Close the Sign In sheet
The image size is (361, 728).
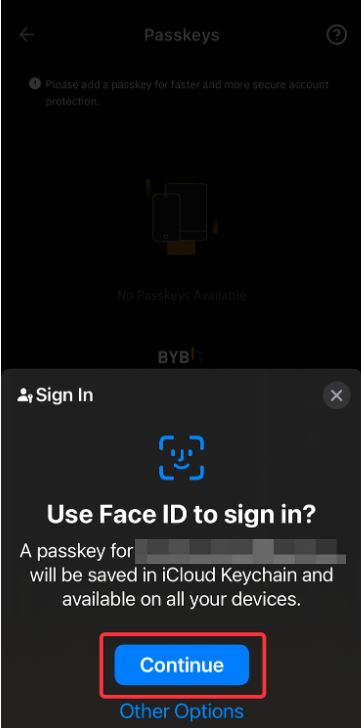click(336, 396)
